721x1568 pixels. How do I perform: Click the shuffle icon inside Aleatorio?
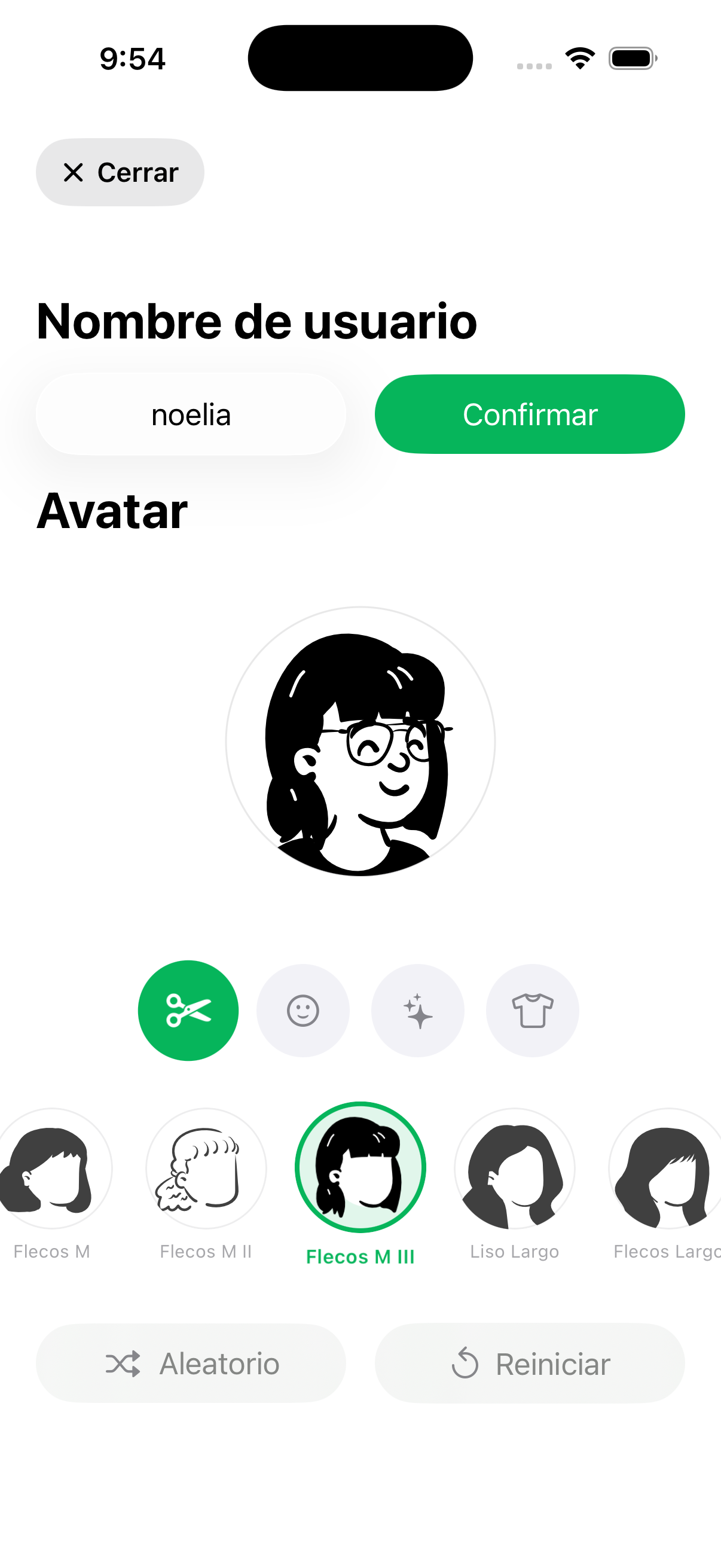point(125,1363)
